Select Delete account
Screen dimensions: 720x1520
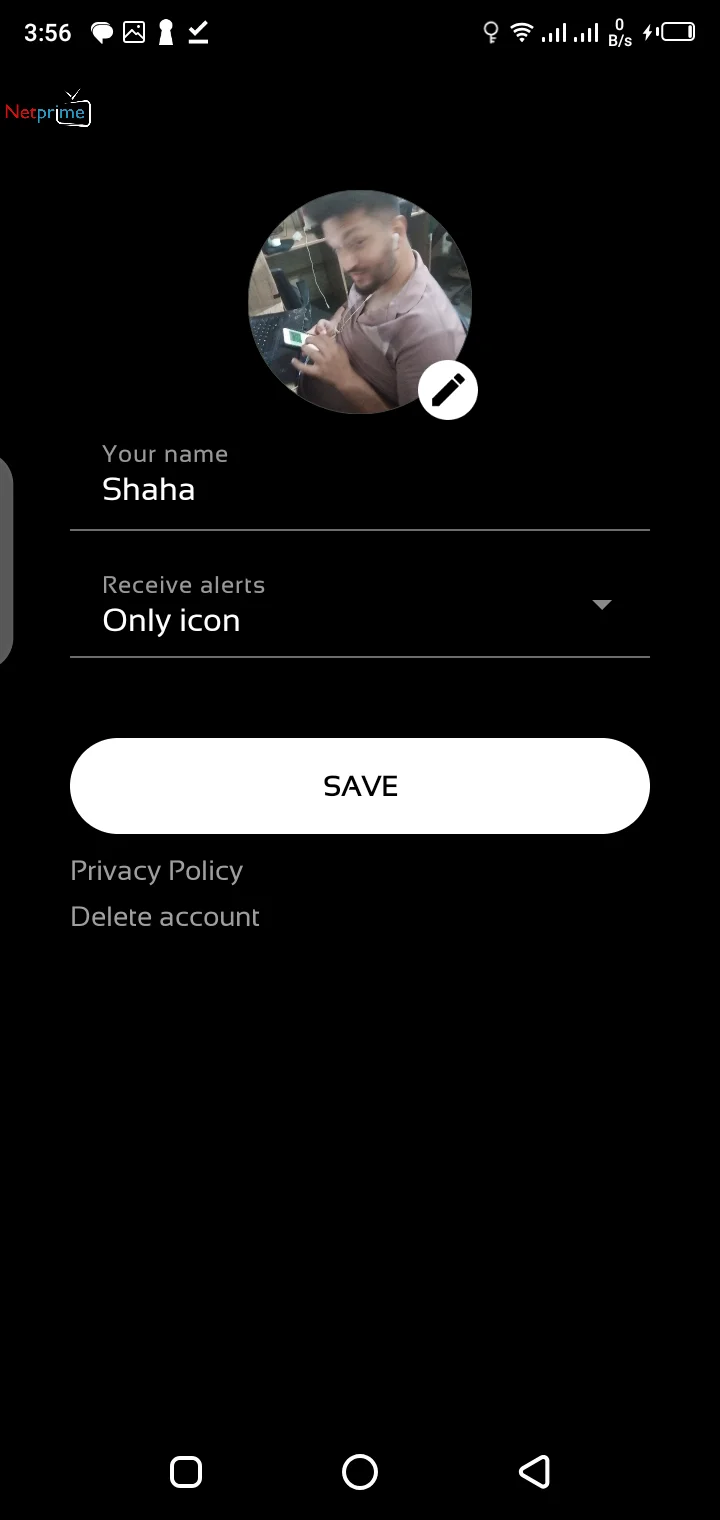coord(165,917)
